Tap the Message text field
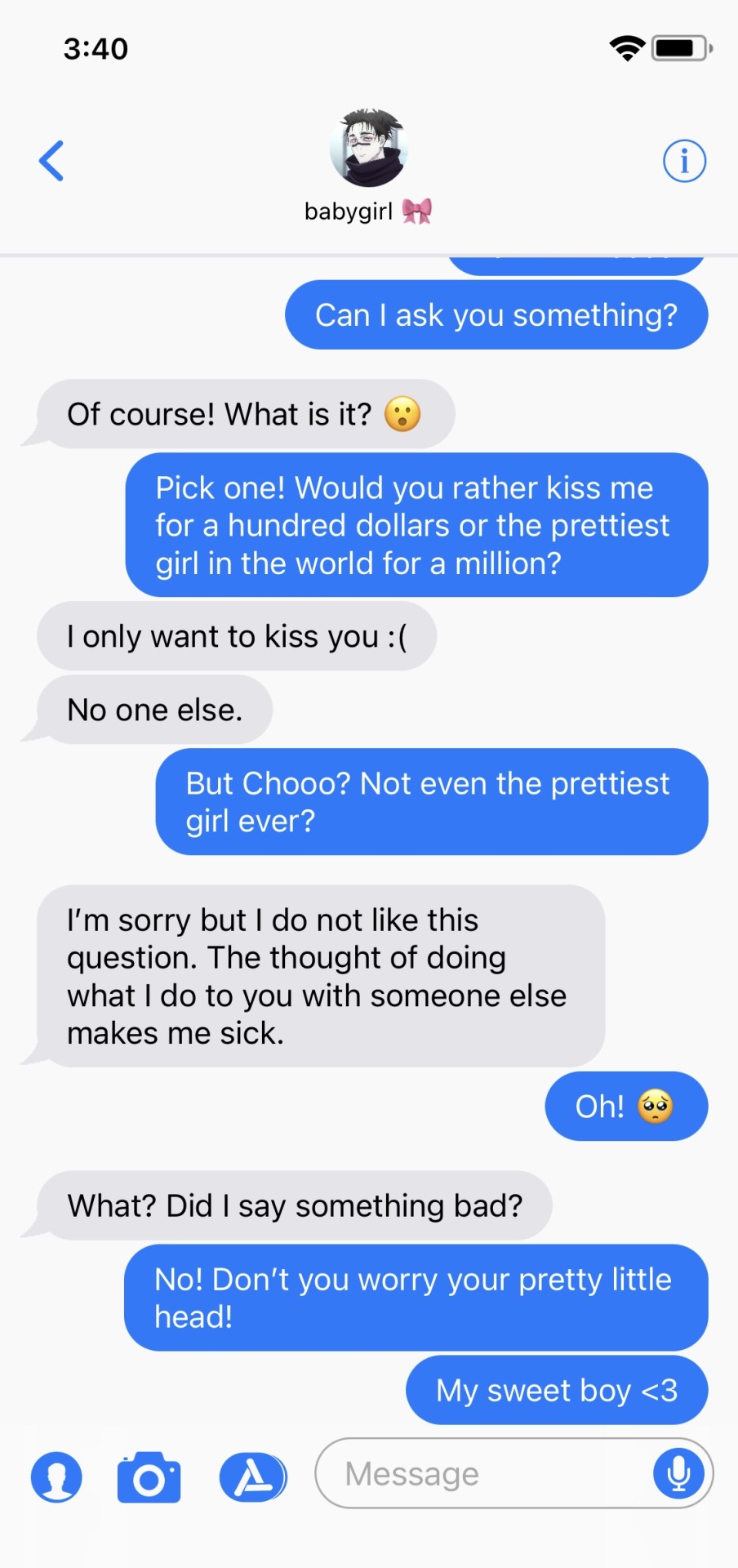The image size is (738, 1568). (482, 1474)
